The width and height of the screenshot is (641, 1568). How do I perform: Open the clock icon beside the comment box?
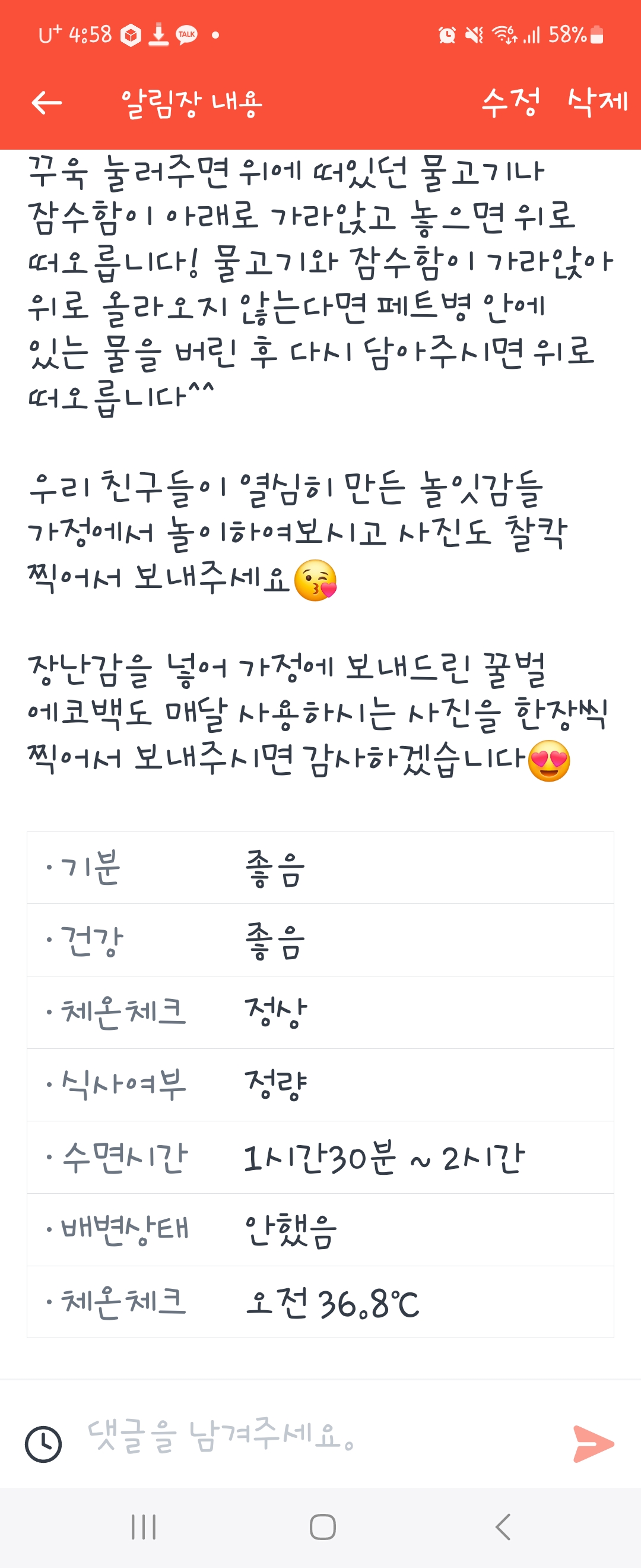point(43,1443)
